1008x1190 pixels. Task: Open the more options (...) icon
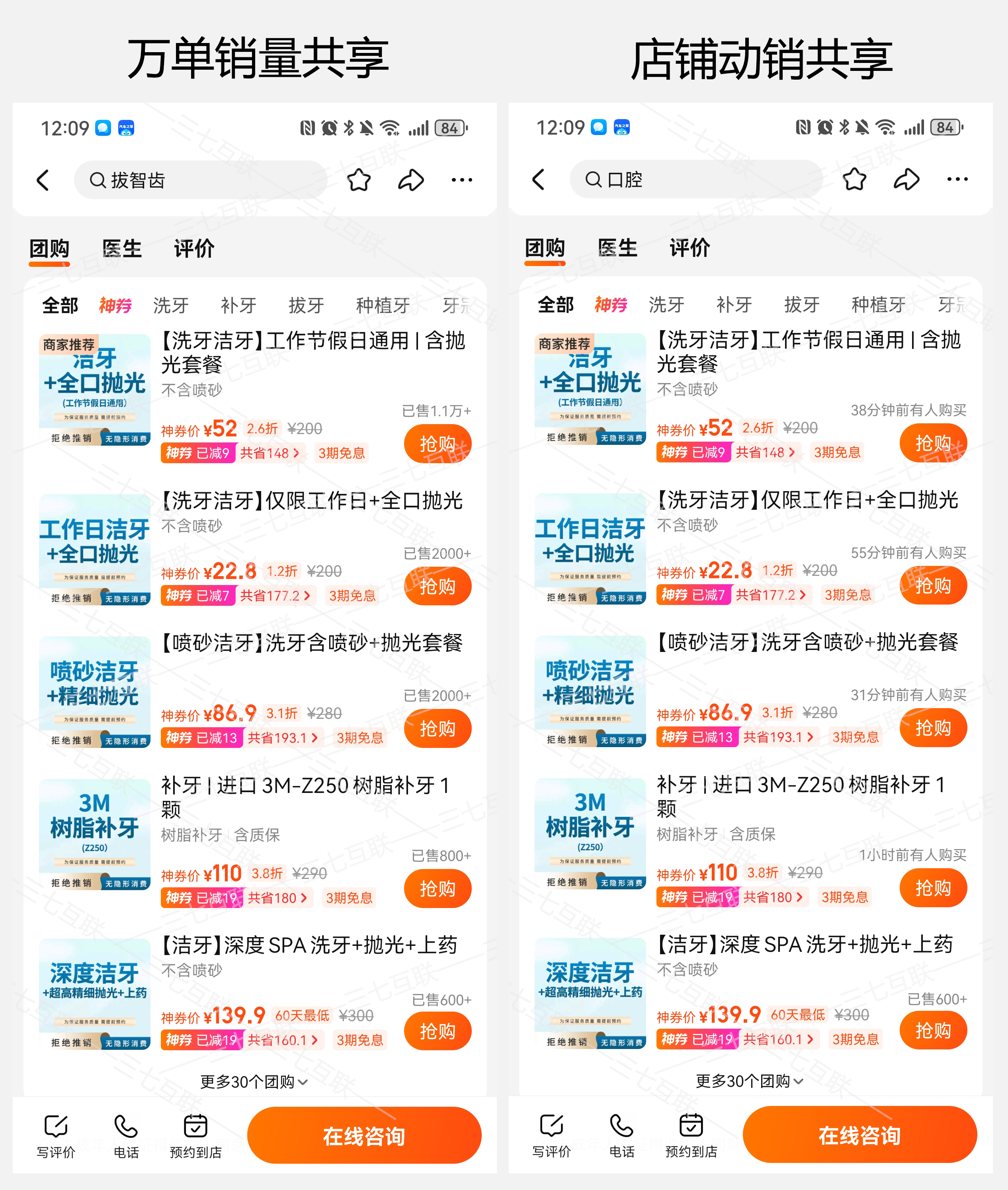click(x=462, y=180)
